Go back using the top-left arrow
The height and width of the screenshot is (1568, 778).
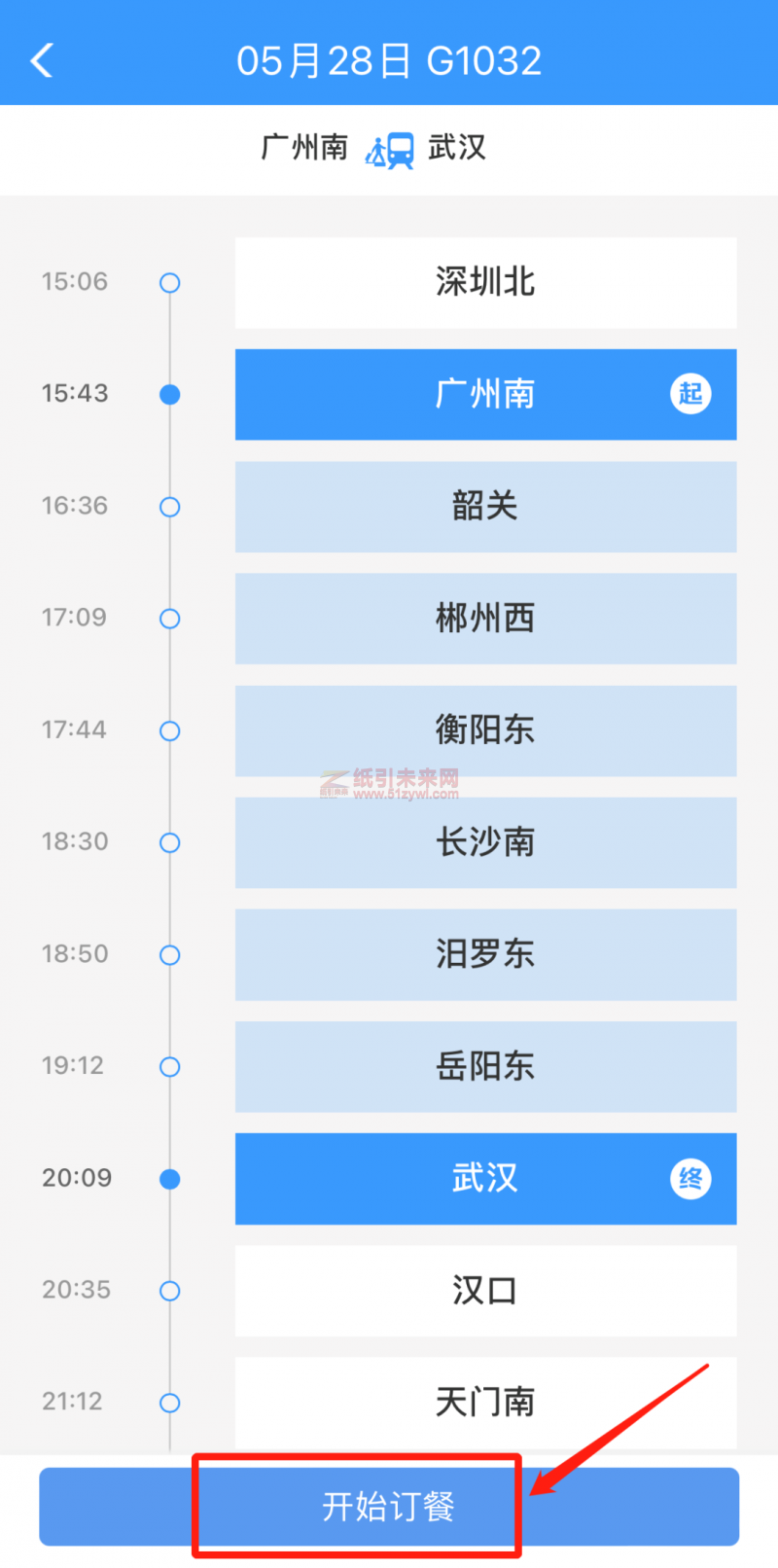(x=42, y=60)
